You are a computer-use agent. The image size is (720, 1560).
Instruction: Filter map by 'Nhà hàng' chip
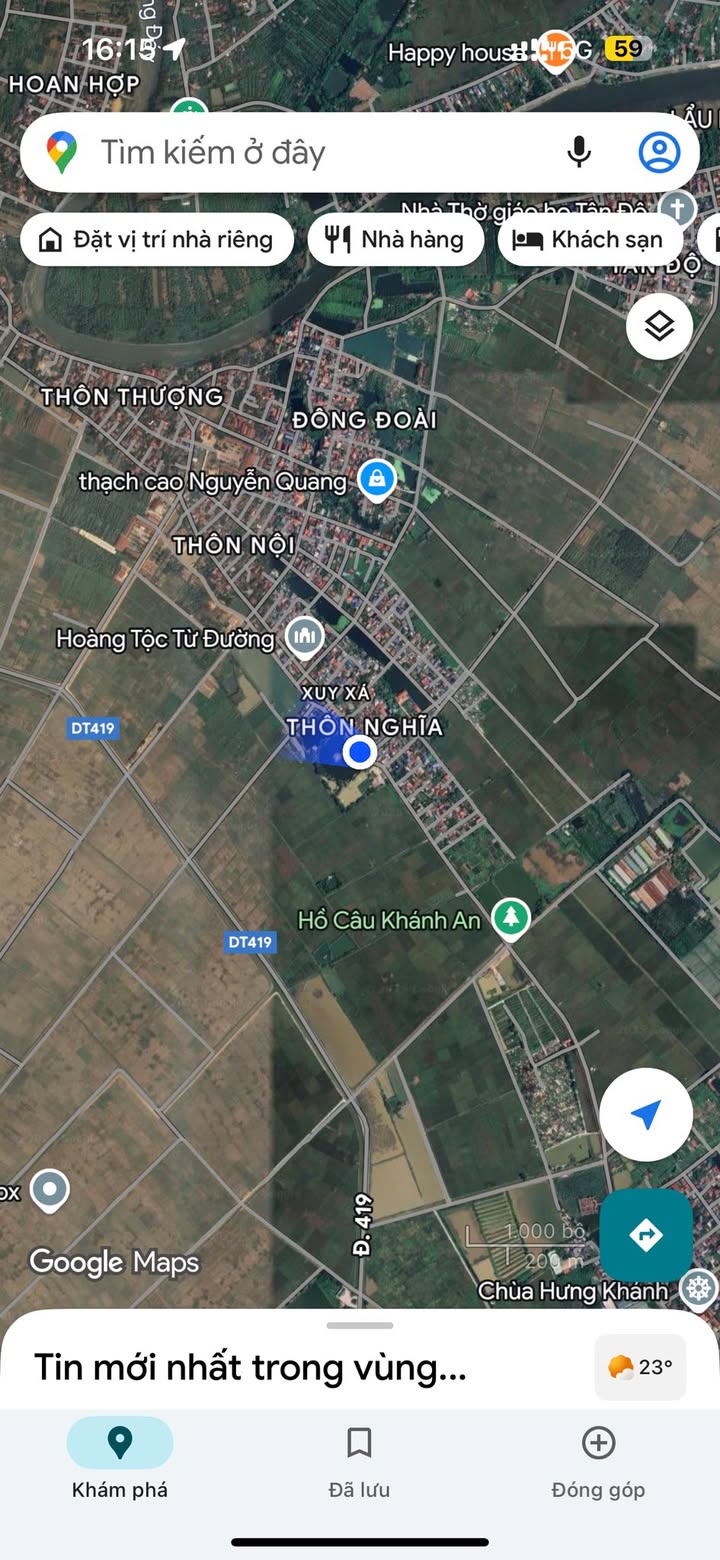(x=396, y=240)
